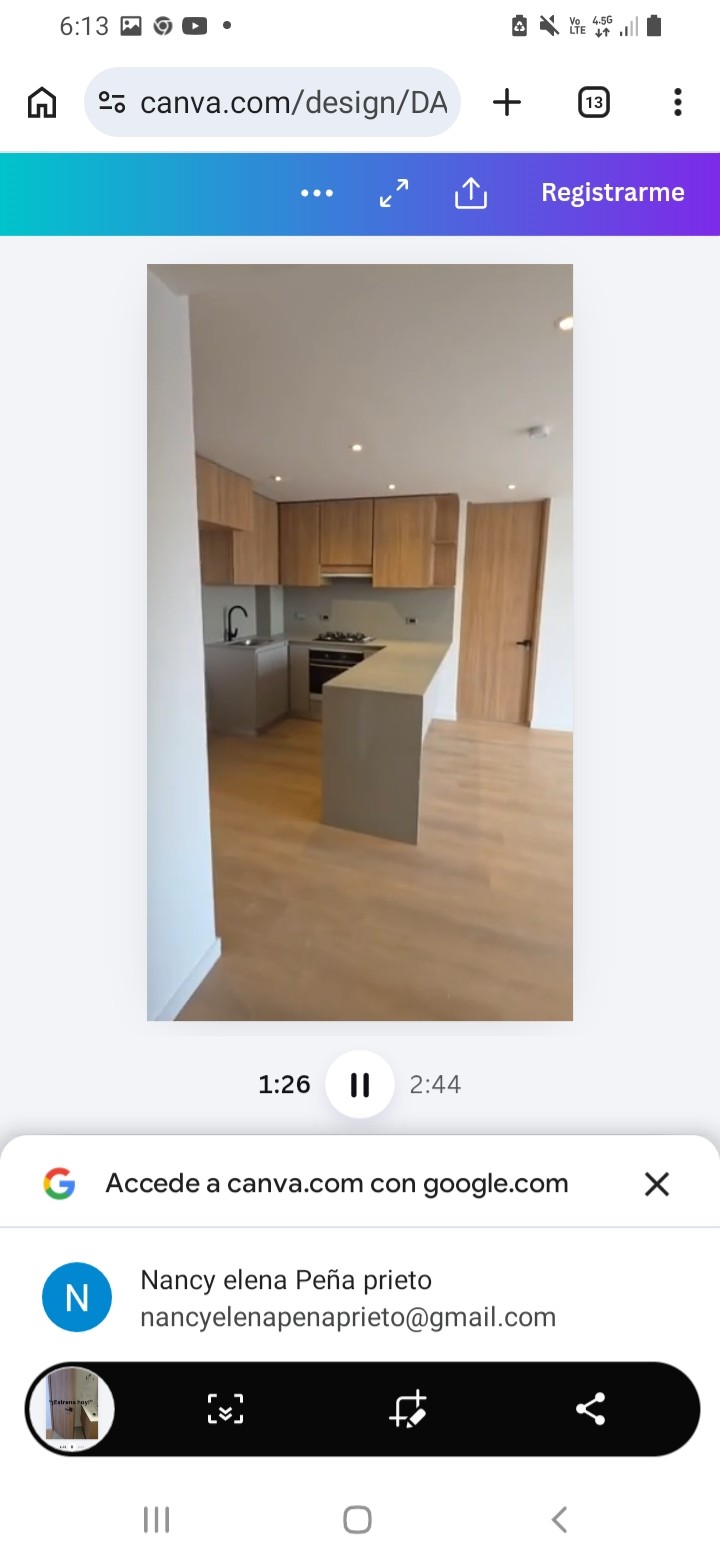Go back using the system navigation bar

[x=559, y=1520]
